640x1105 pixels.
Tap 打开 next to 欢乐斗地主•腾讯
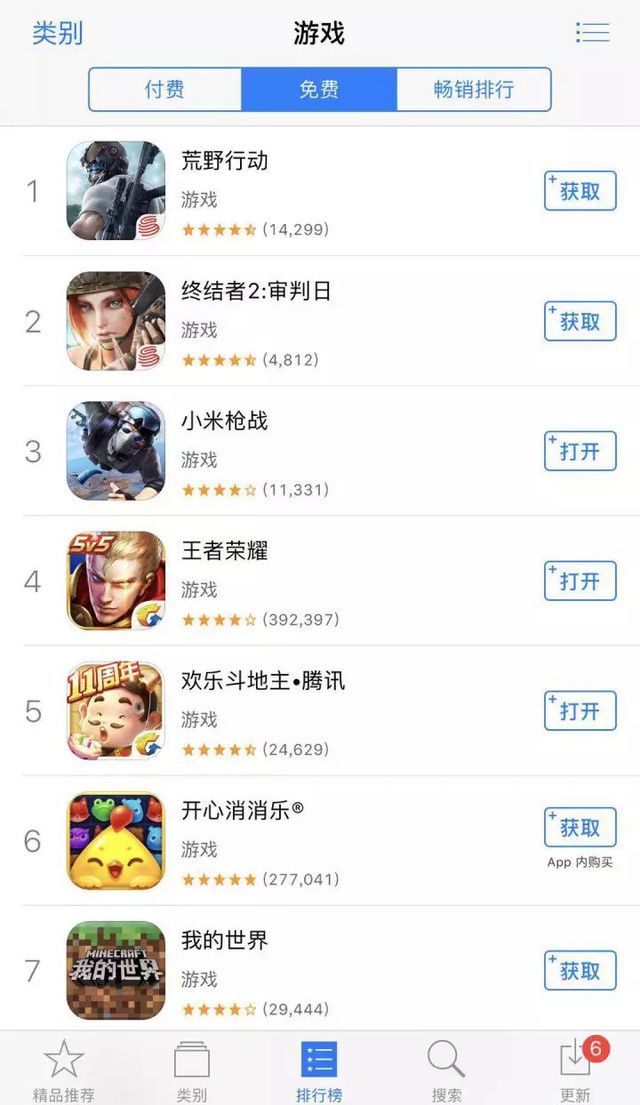click(580, 711)
